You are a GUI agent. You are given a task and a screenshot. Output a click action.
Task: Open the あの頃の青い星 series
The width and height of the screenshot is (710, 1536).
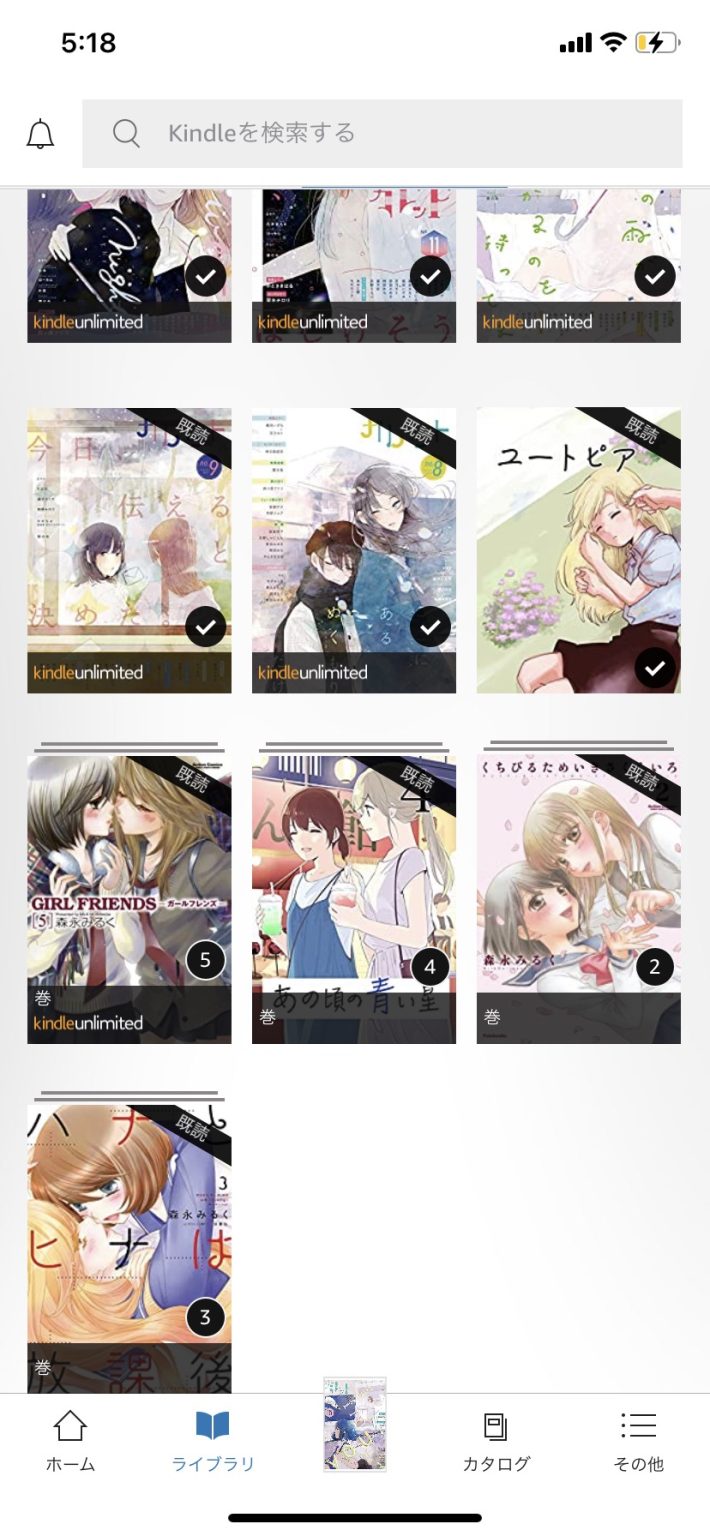pos(354,899)
